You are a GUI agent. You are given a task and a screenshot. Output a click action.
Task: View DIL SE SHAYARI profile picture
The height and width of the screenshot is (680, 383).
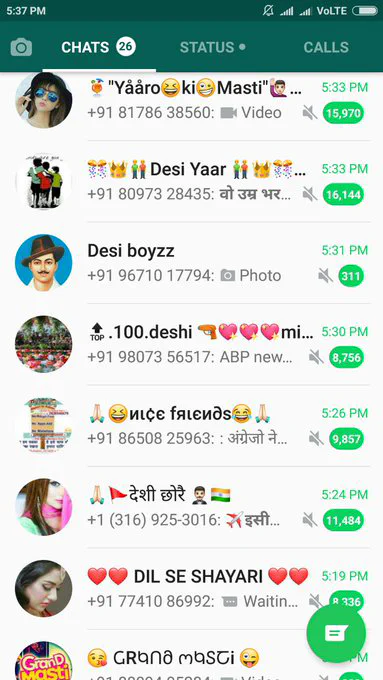tap(43, 588)
